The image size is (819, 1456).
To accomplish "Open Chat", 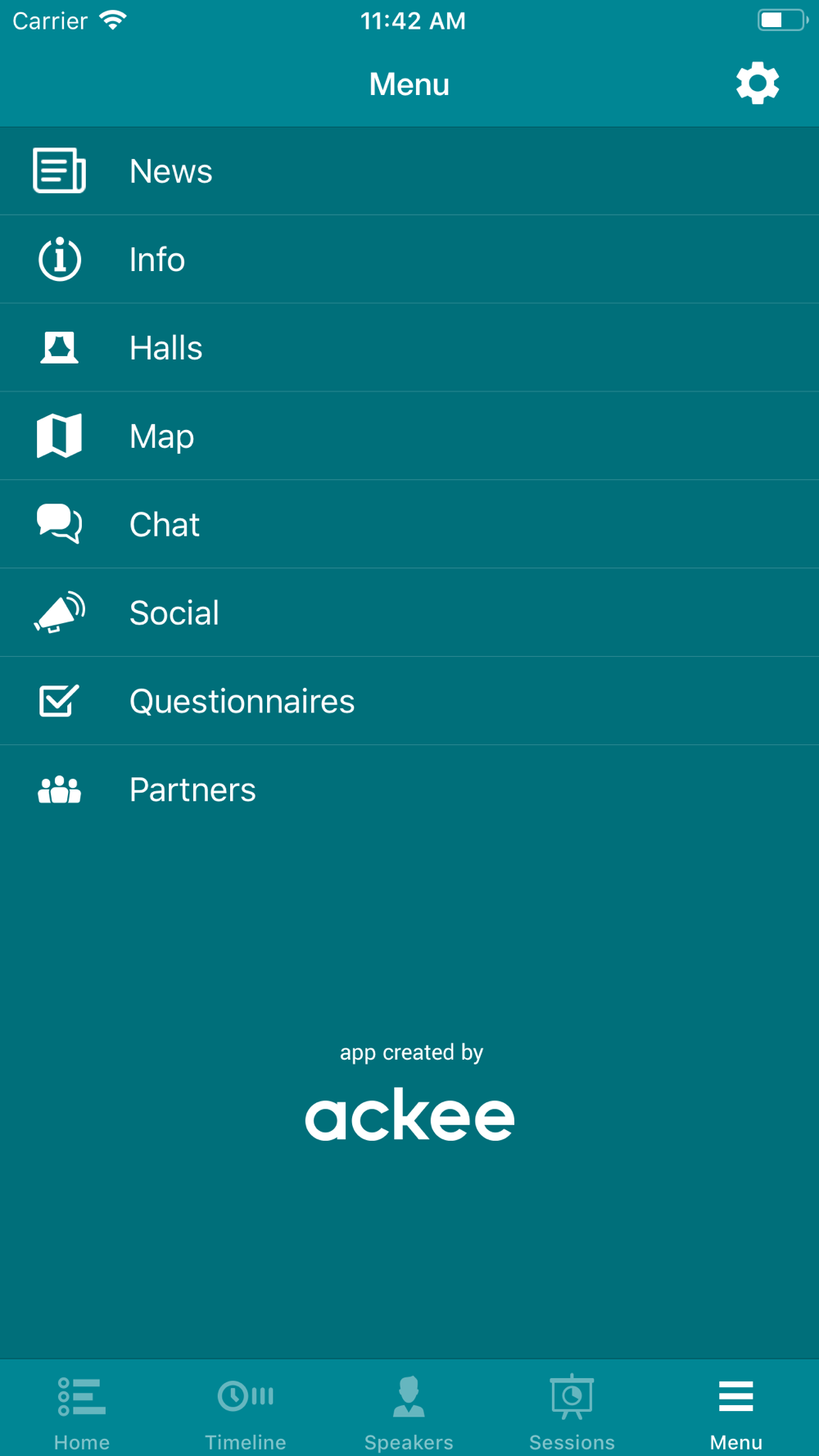I will pos(409,525).
